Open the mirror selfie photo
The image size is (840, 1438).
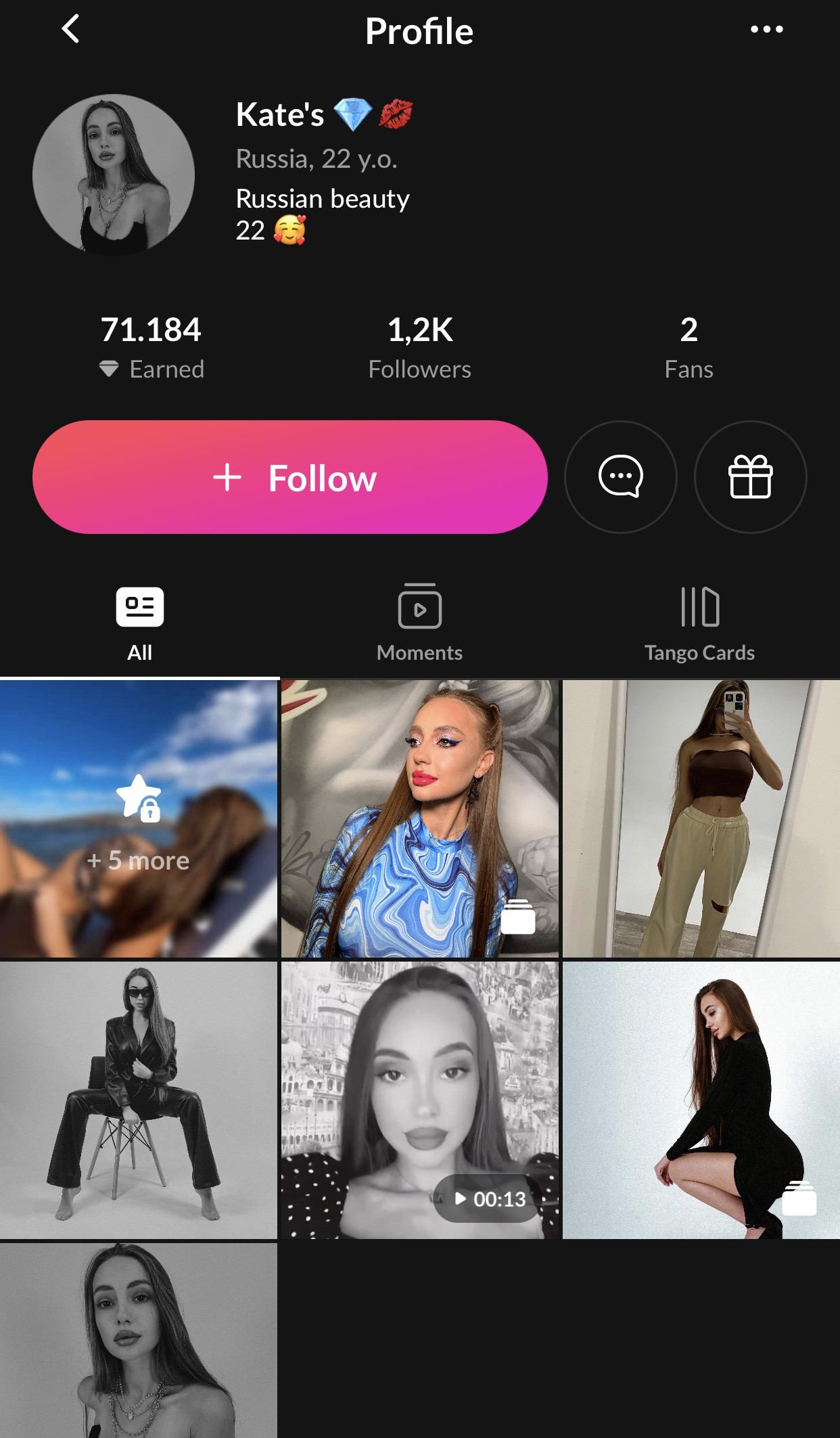(701, 819)
